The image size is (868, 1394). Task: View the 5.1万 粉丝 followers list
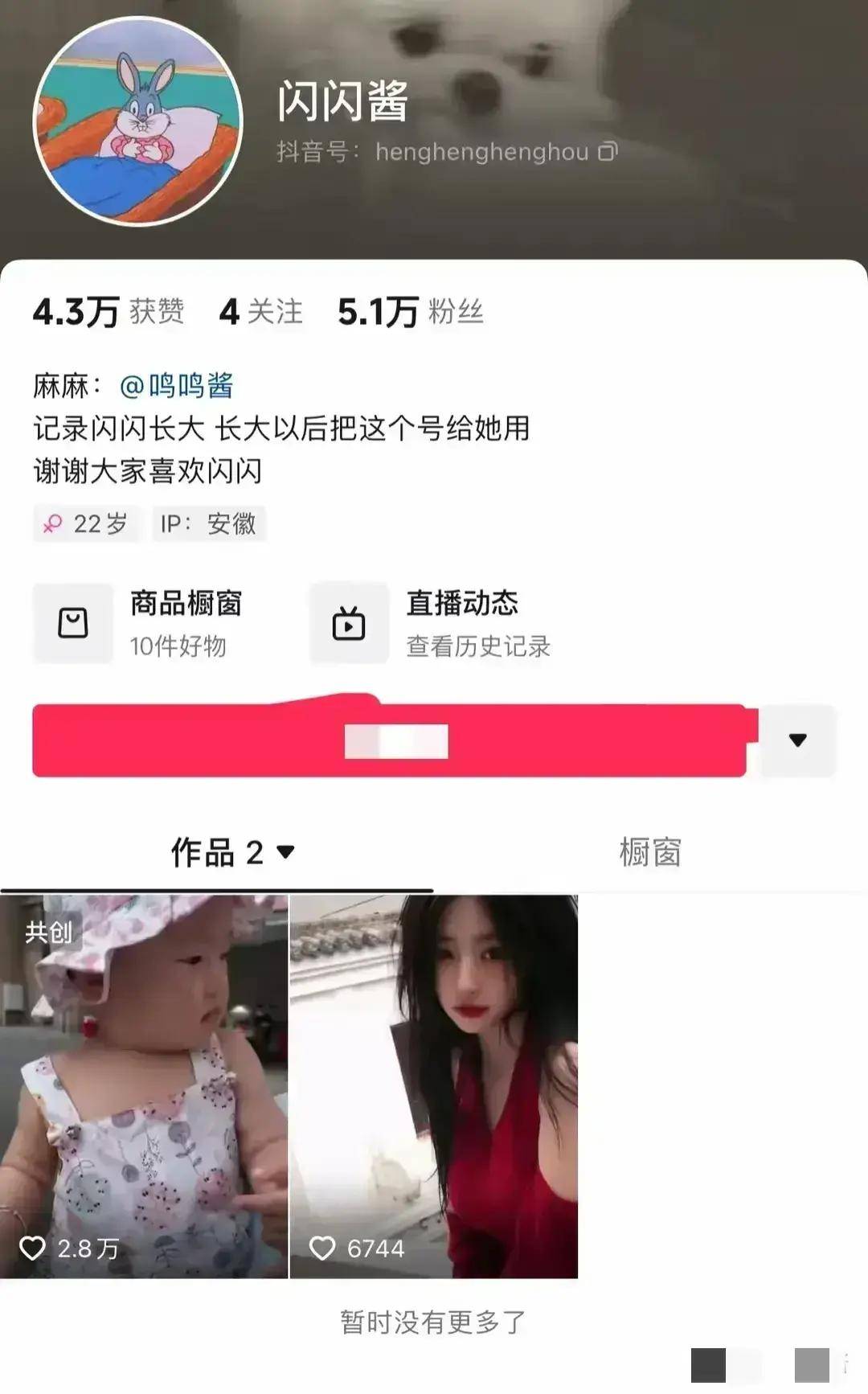[x=410, y=312]
